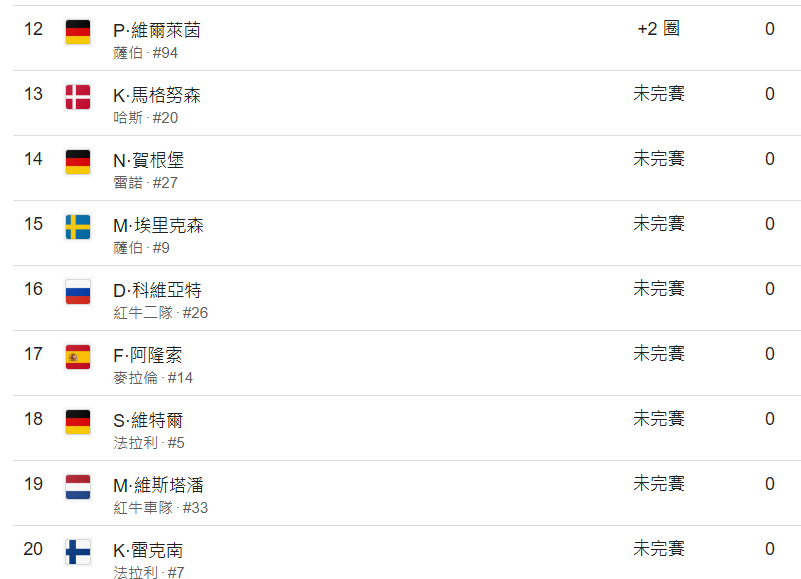
Task: Select F·阿隆索 driver row
Action: point(148,356)
